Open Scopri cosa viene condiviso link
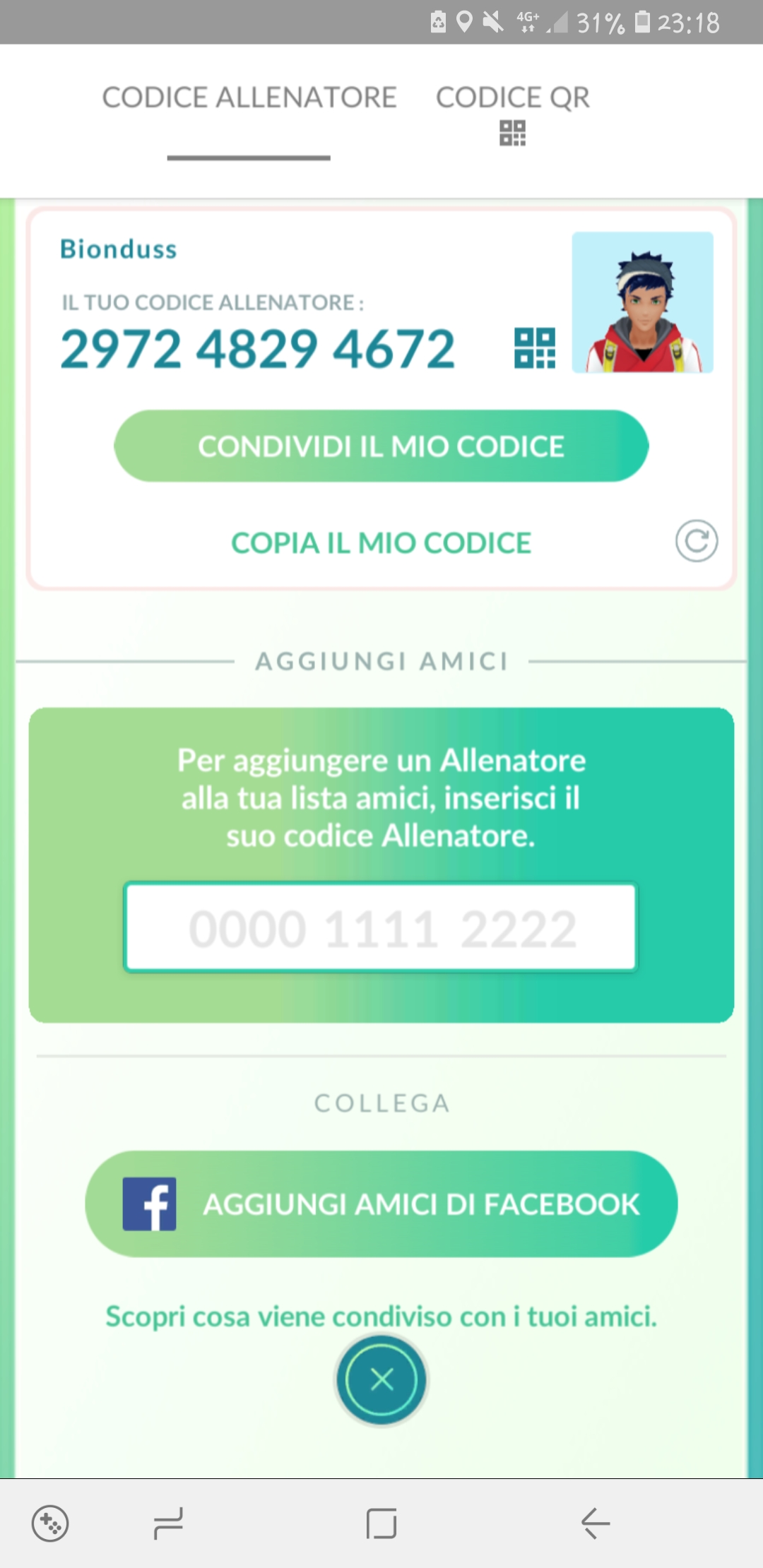The height and width of the screenshot is (1568, 763). tap(381, 1317)
